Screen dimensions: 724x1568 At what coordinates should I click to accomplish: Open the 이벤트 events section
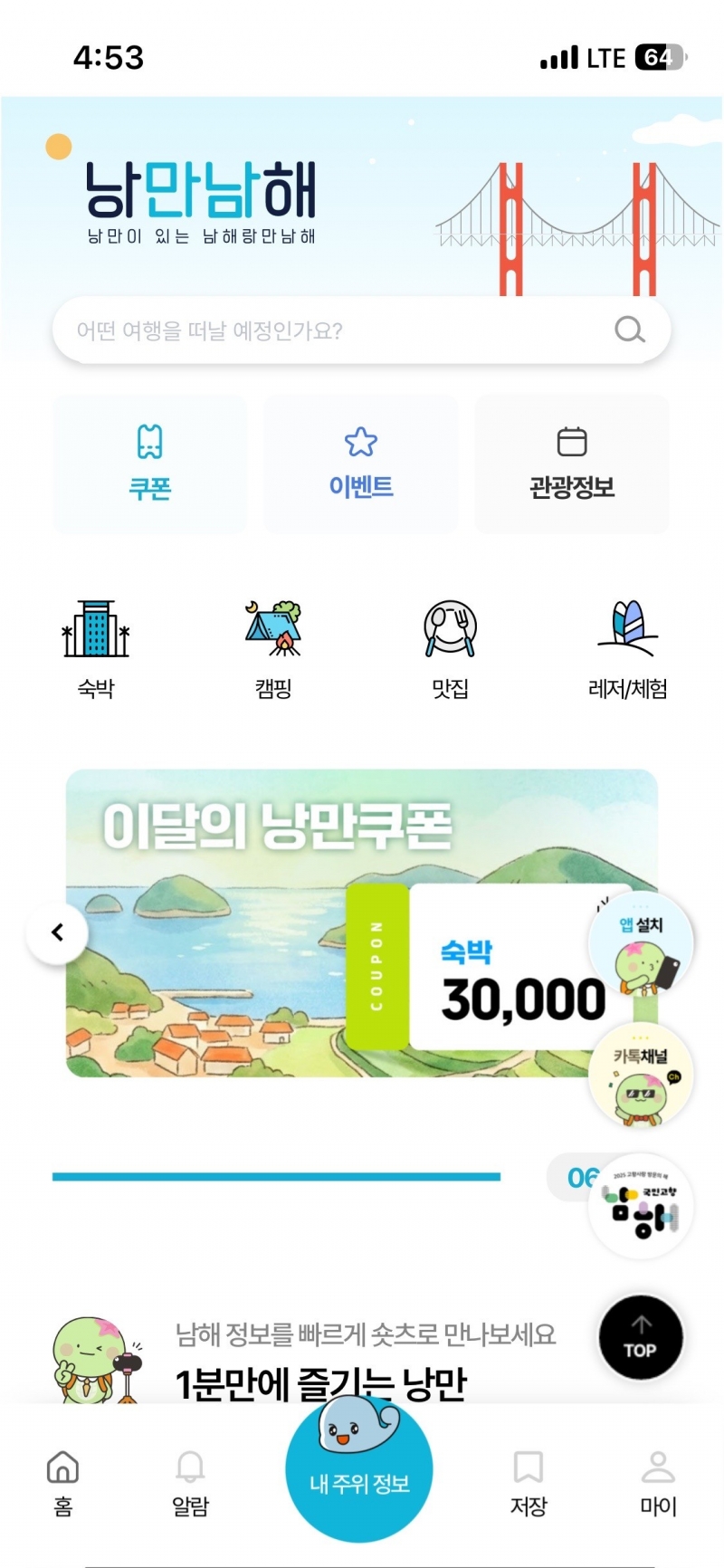[x=360, y=464]
